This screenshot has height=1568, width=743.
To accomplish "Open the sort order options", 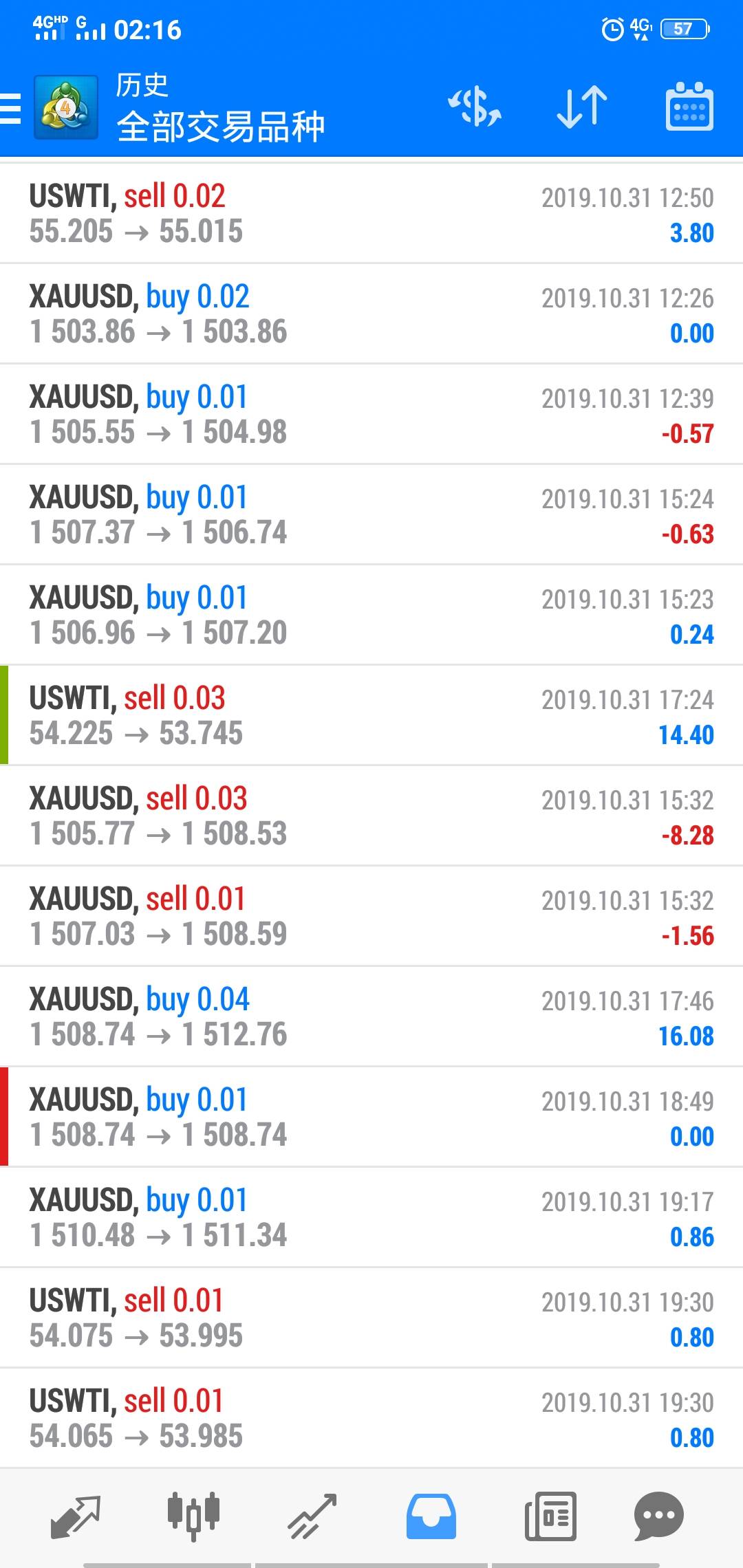I will tap(582, 107).
